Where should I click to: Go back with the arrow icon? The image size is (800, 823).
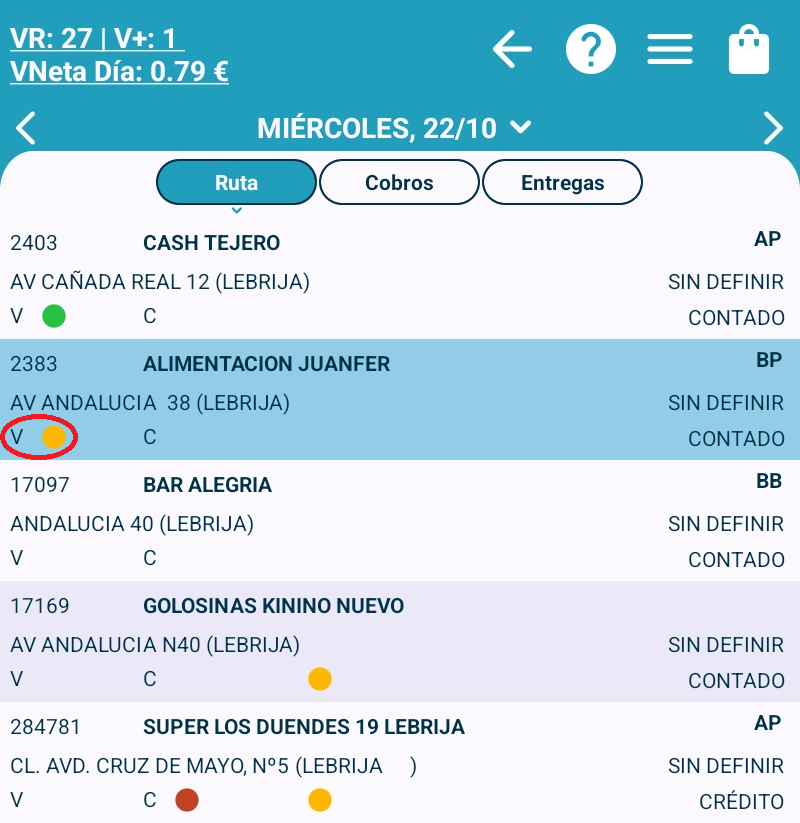[512, 49]
